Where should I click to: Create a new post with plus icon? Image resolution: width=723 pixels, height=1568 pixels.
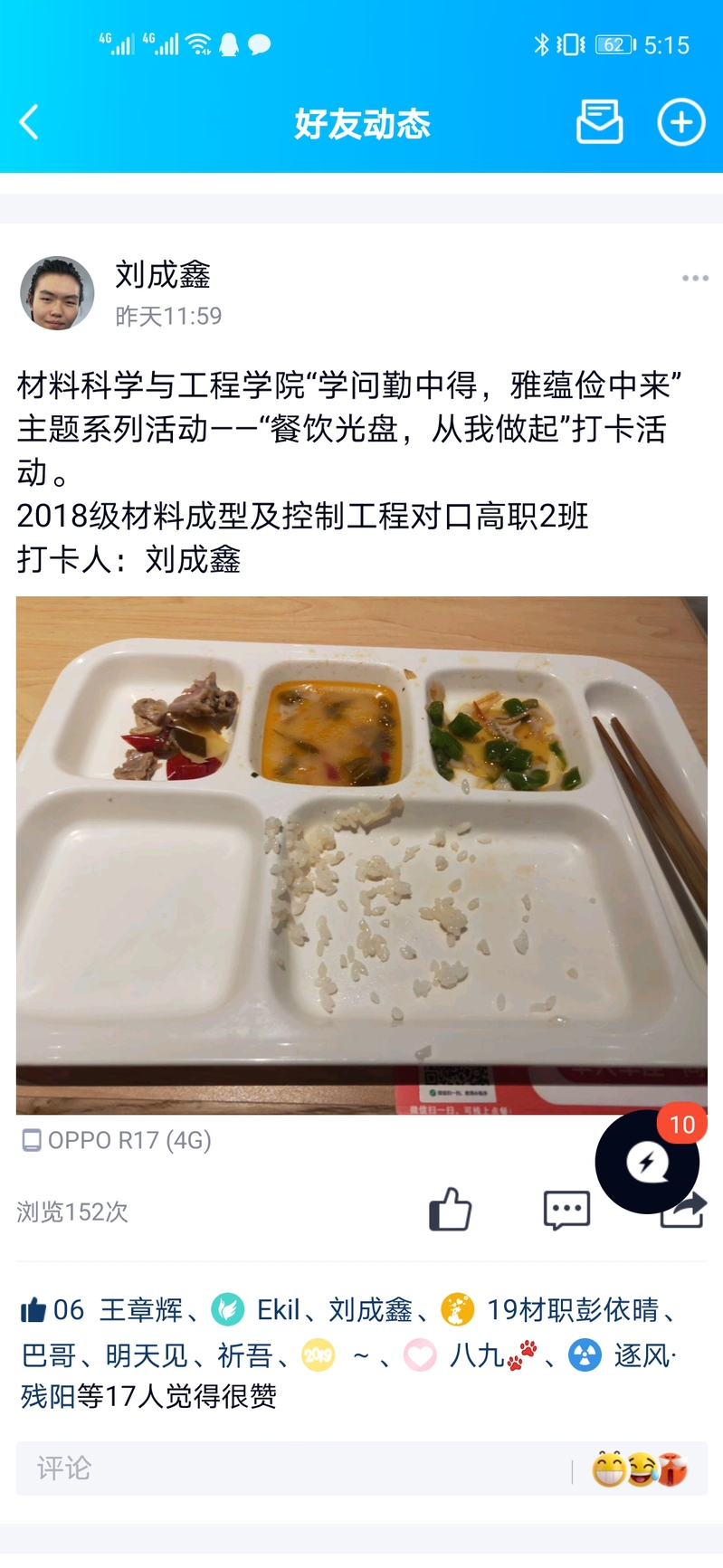680,122
